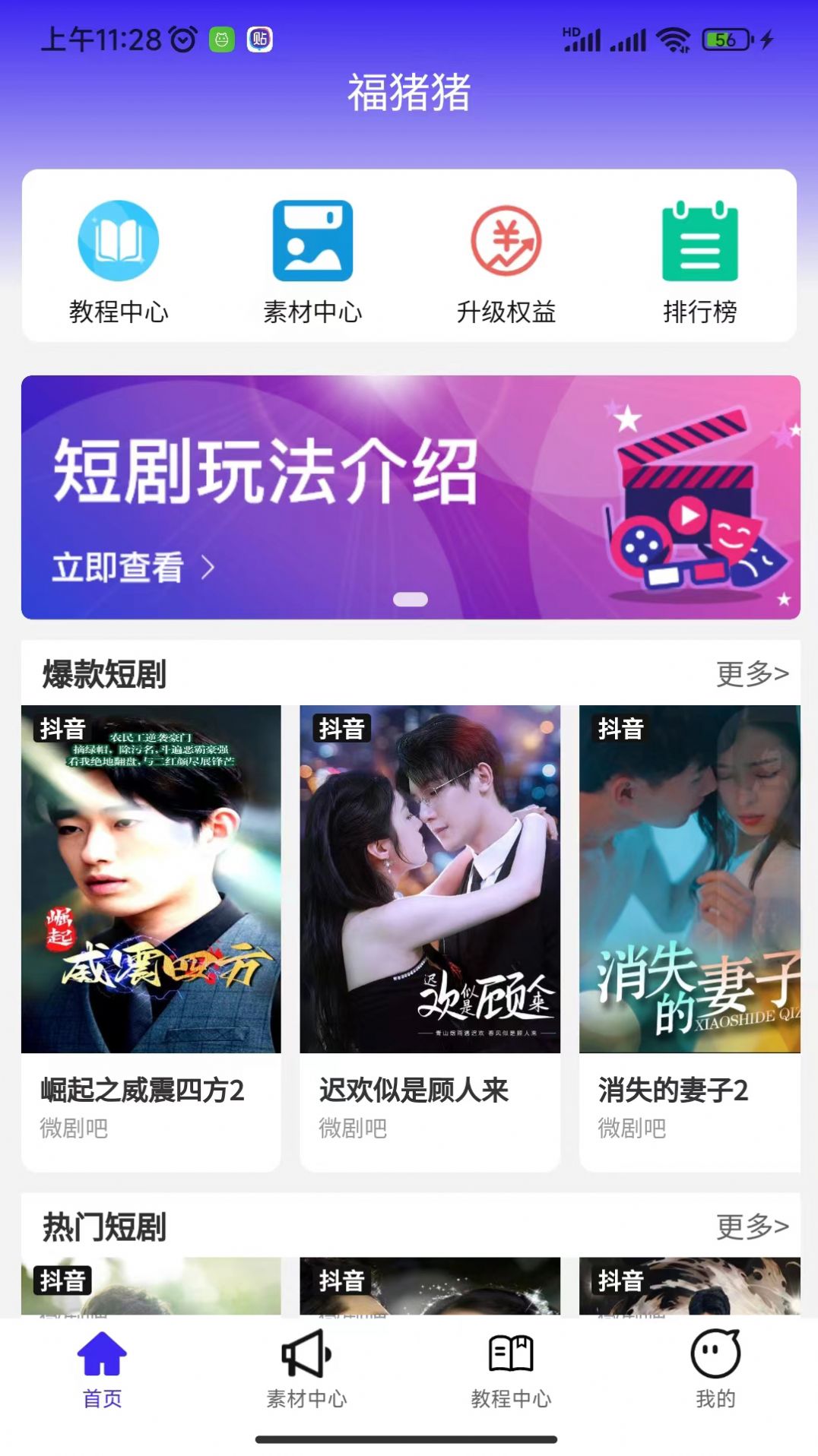Switch to the 首页 tab
This screenshot has width=818, height=1456.
102,1375
